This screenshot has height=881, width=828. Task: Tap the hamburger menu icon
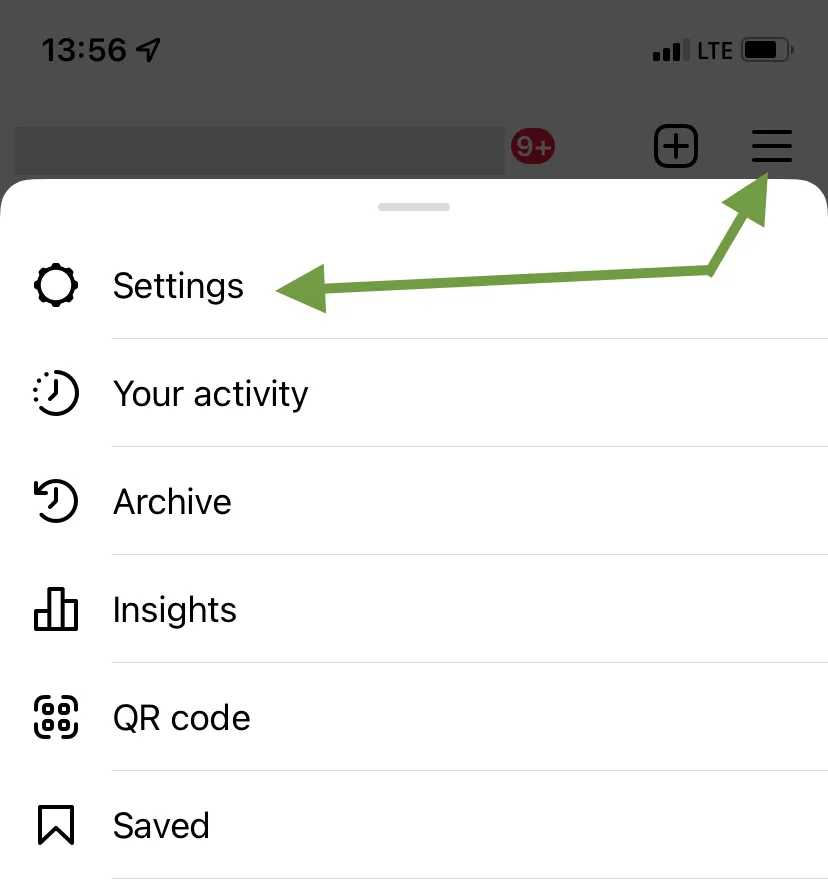coord(771,147)
